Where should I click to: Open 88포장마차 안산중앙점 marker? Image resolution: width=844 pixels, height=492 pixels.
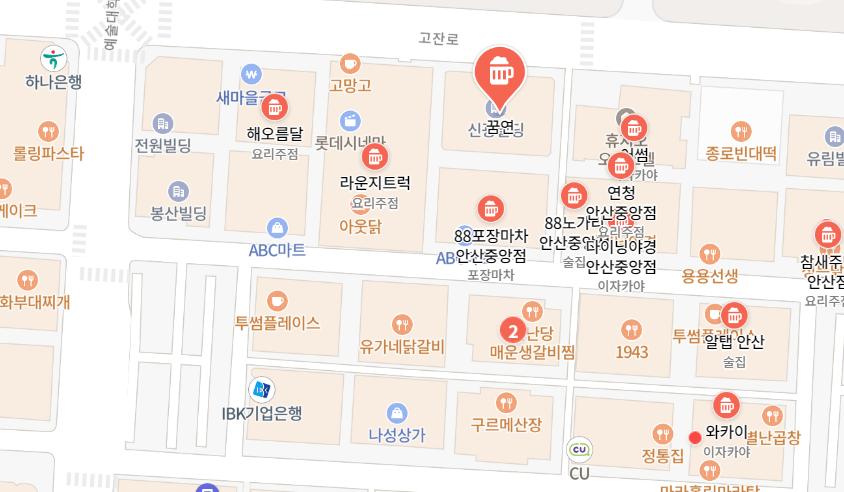[490, 210]
